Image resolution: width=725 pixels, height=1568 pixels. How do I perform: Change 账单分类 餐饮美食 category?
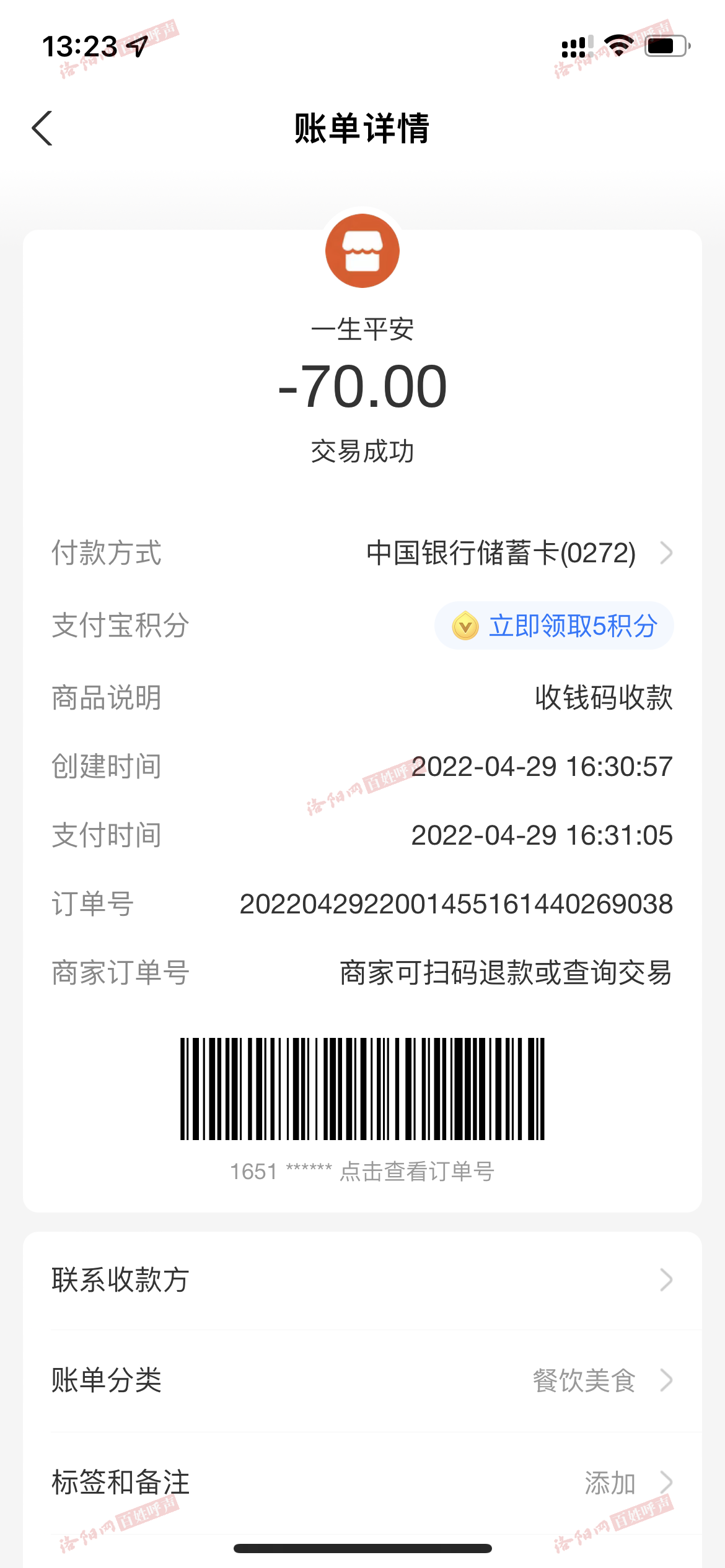click(362, 1381)
